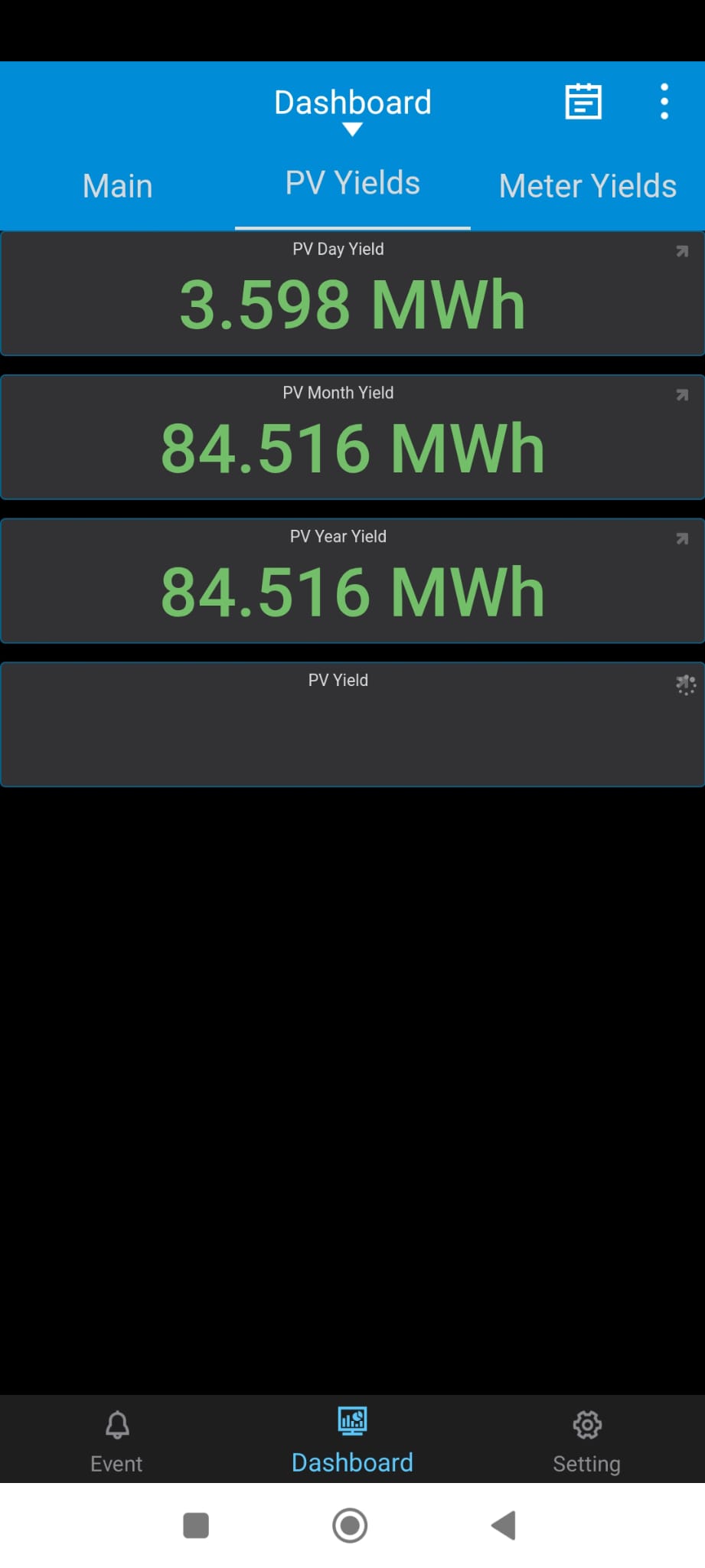The height and width of the screenshot is (1568, 705).
Task: Open the three-dot overflow menu
Action: [x=664, y=102]
